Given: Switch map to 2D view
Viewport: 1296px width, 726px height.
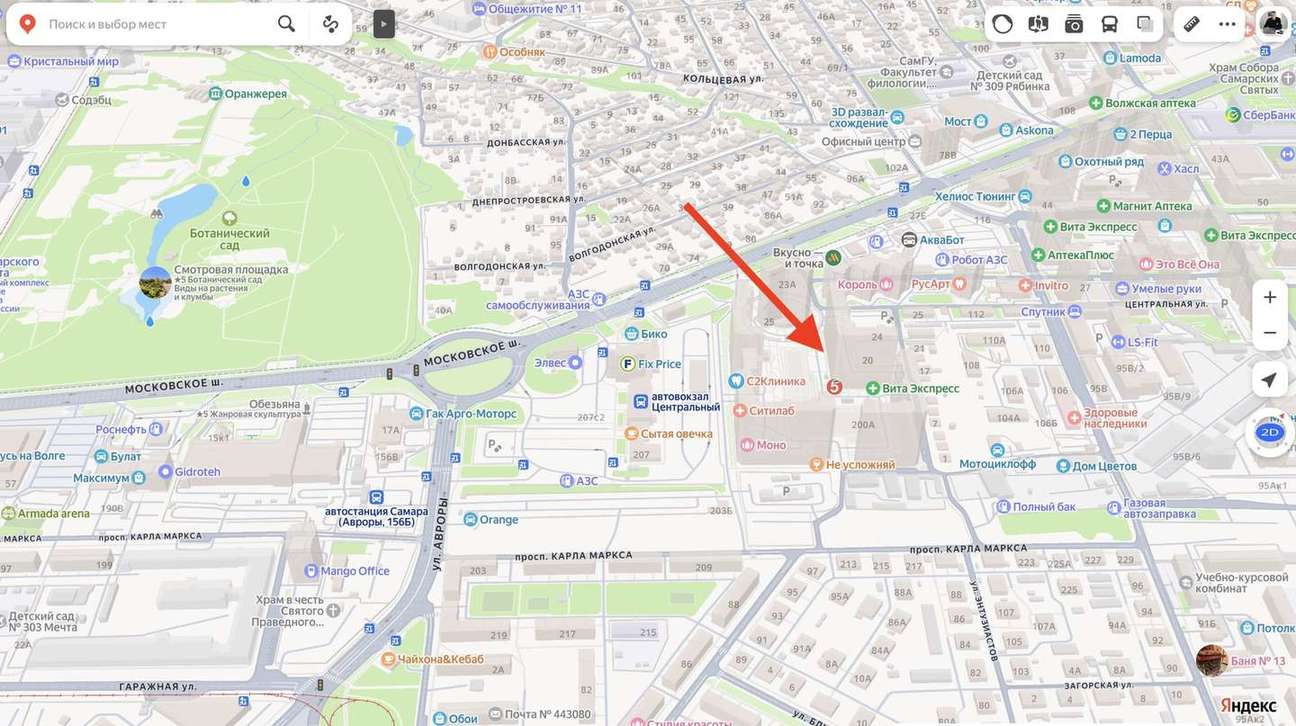Looking at the screenshot, I should (x=1270, y=432).
